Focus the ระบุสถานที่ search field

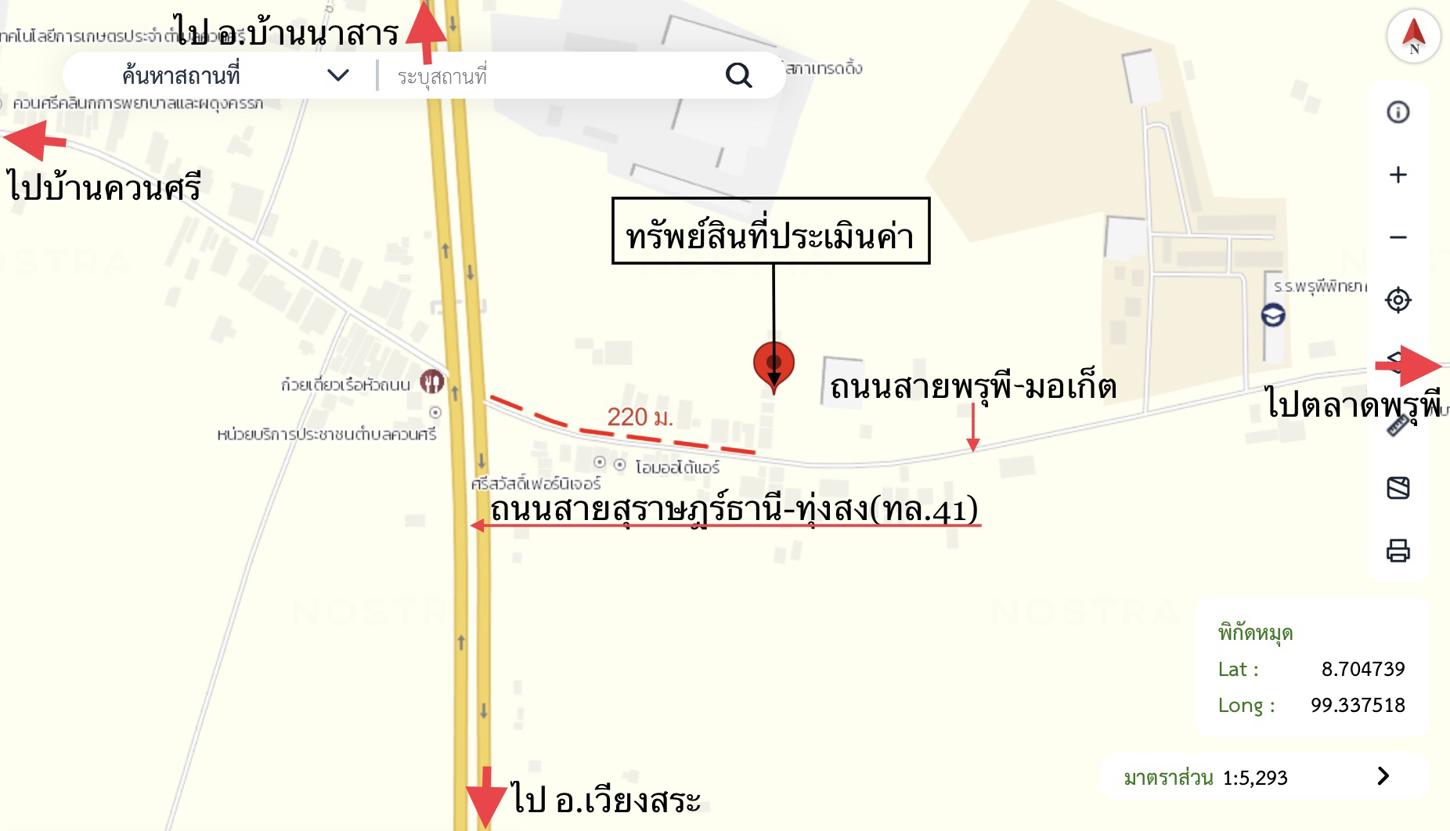[x=550, y=76]
